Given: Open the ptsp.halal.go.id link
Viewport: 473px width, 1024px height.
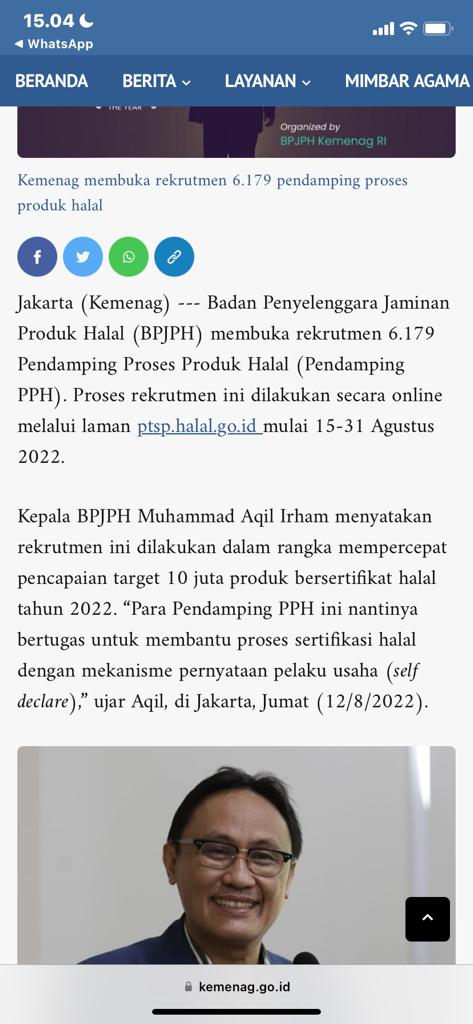Looking at the screenshot, I should 199,426.
